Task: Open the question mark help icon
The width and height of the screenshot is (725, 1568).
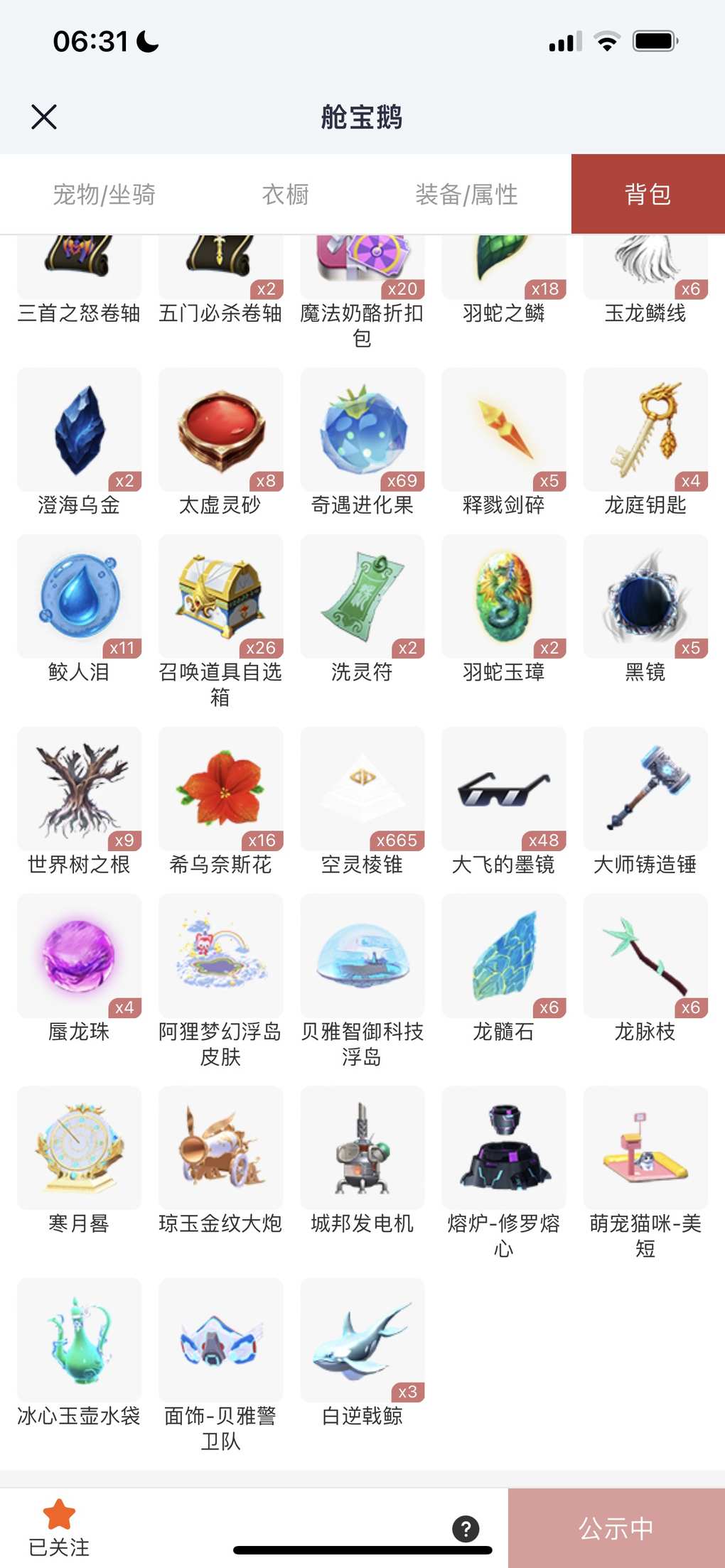Action: tap(466, 1528)
